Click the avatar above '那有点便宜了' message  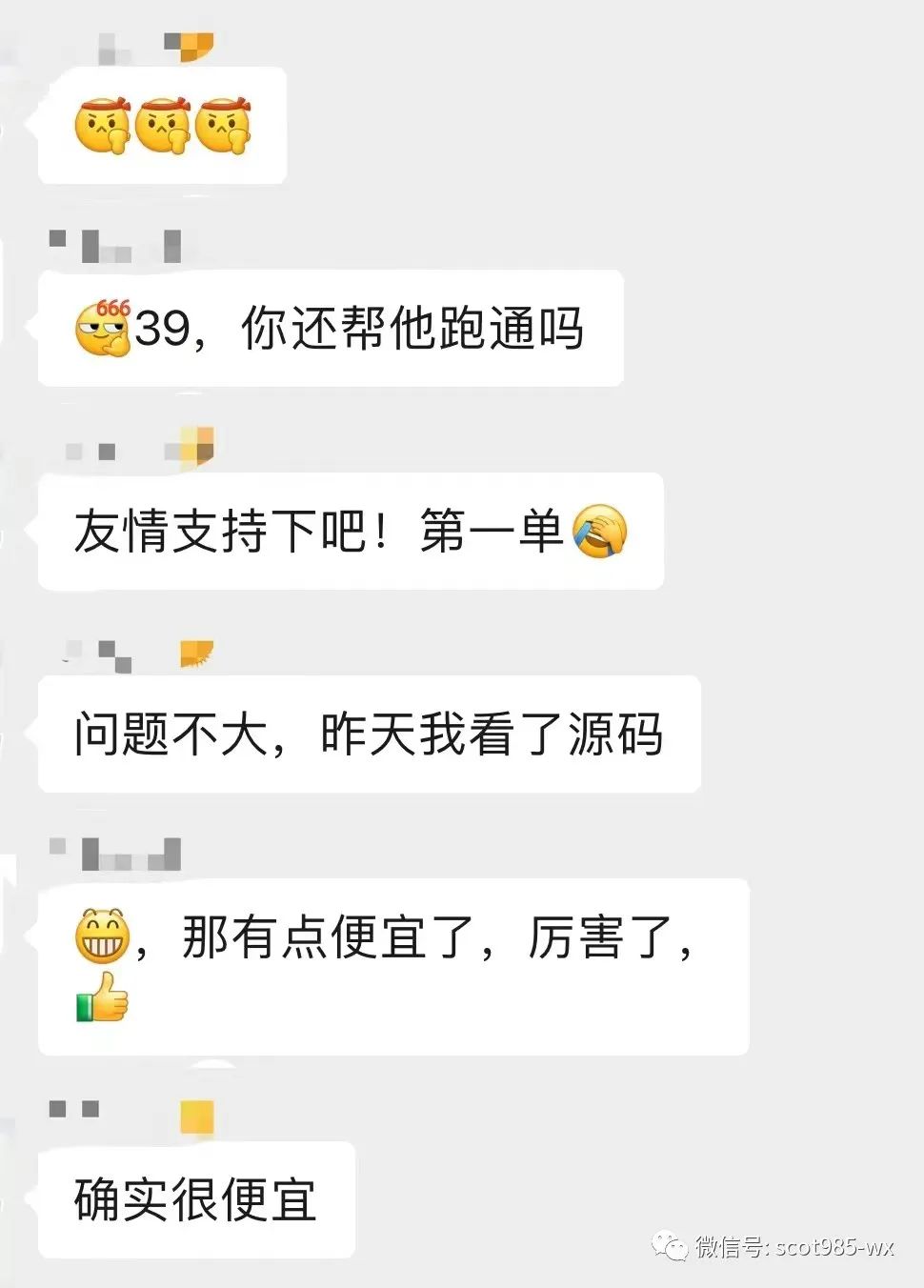click(x=124, y=853)
